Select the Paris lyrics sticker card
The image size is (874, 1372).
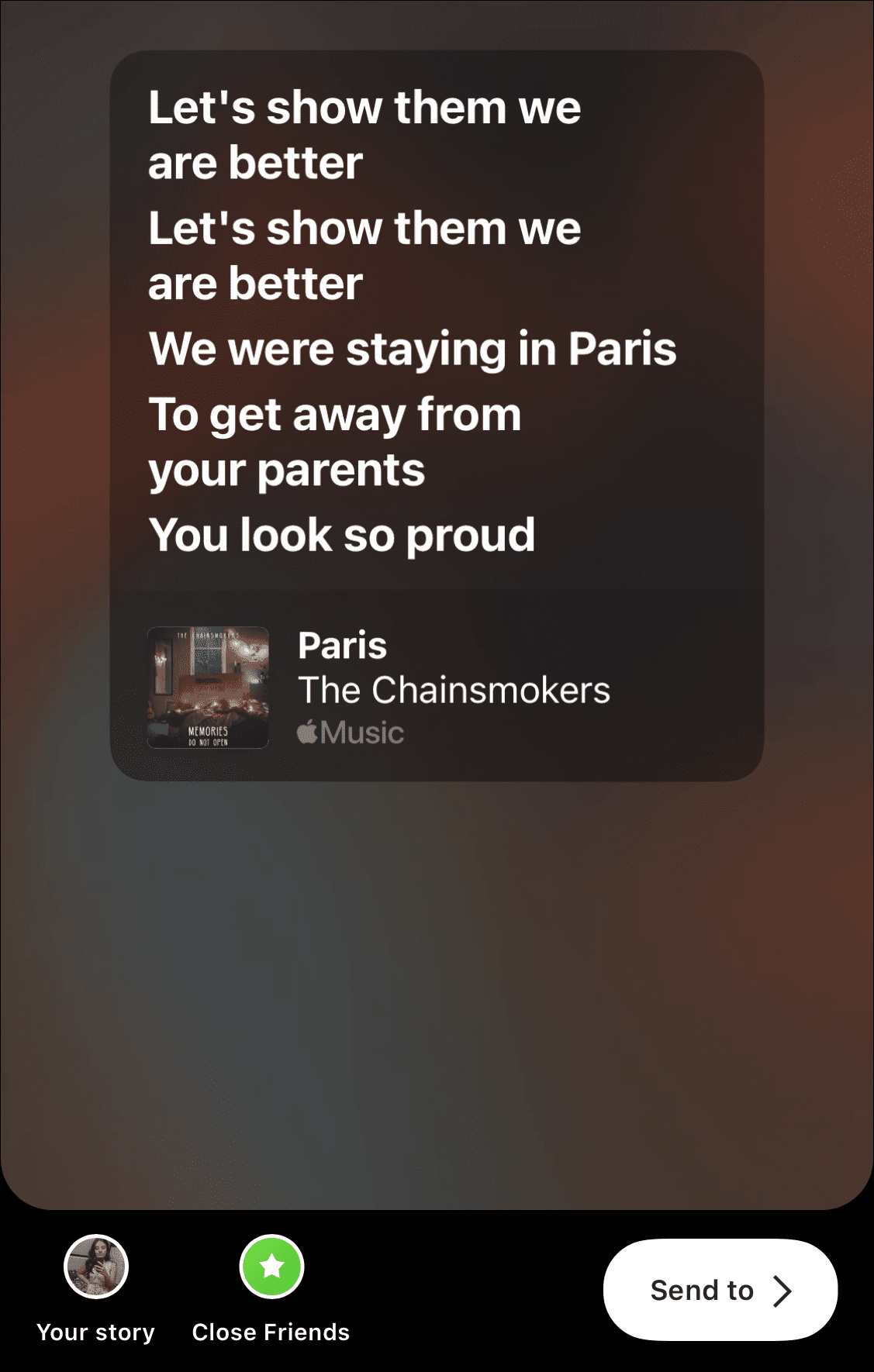(437, 415)
